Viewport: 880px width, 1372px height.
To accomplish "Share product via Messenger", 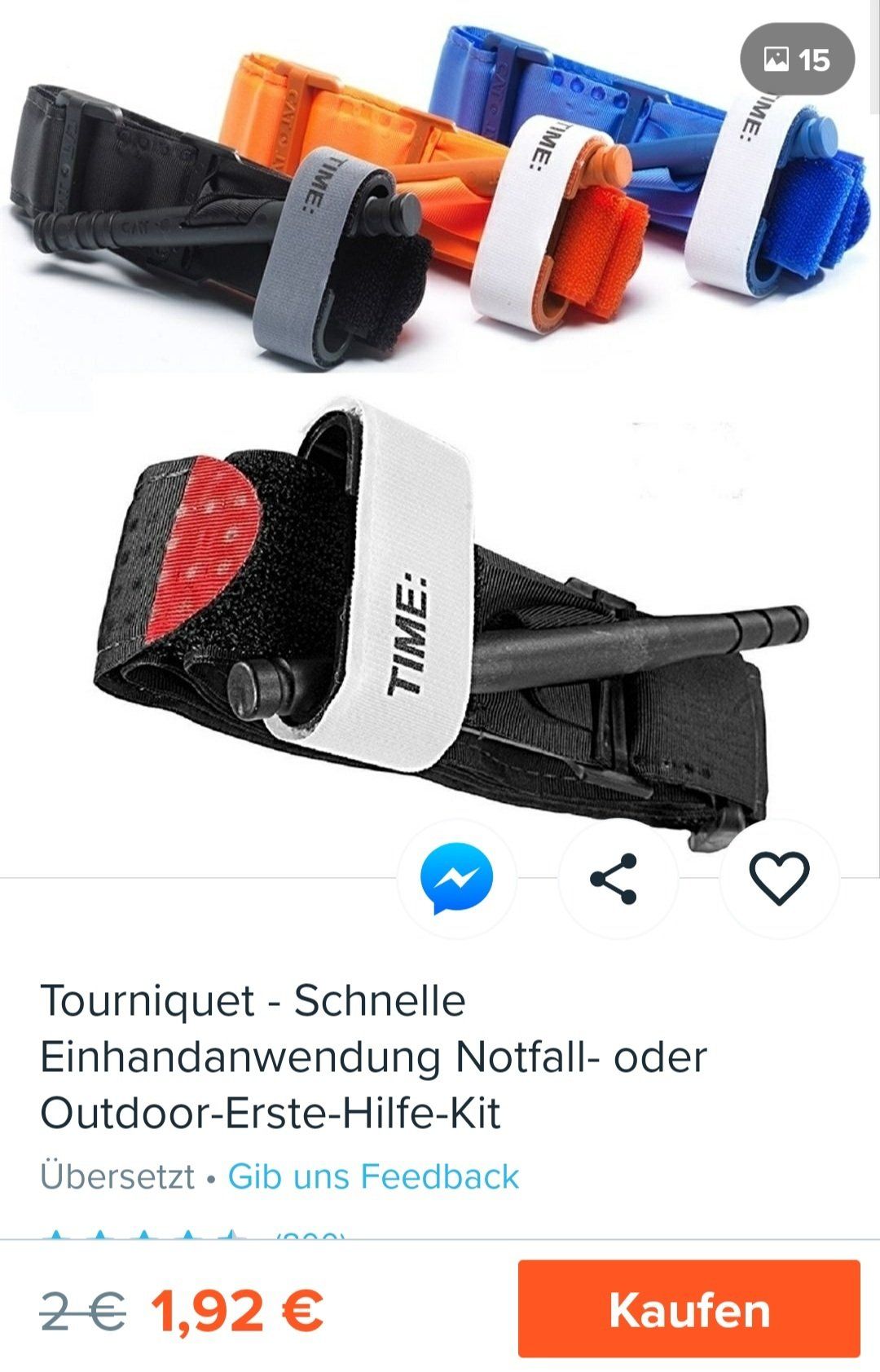I will pos(456,879).
